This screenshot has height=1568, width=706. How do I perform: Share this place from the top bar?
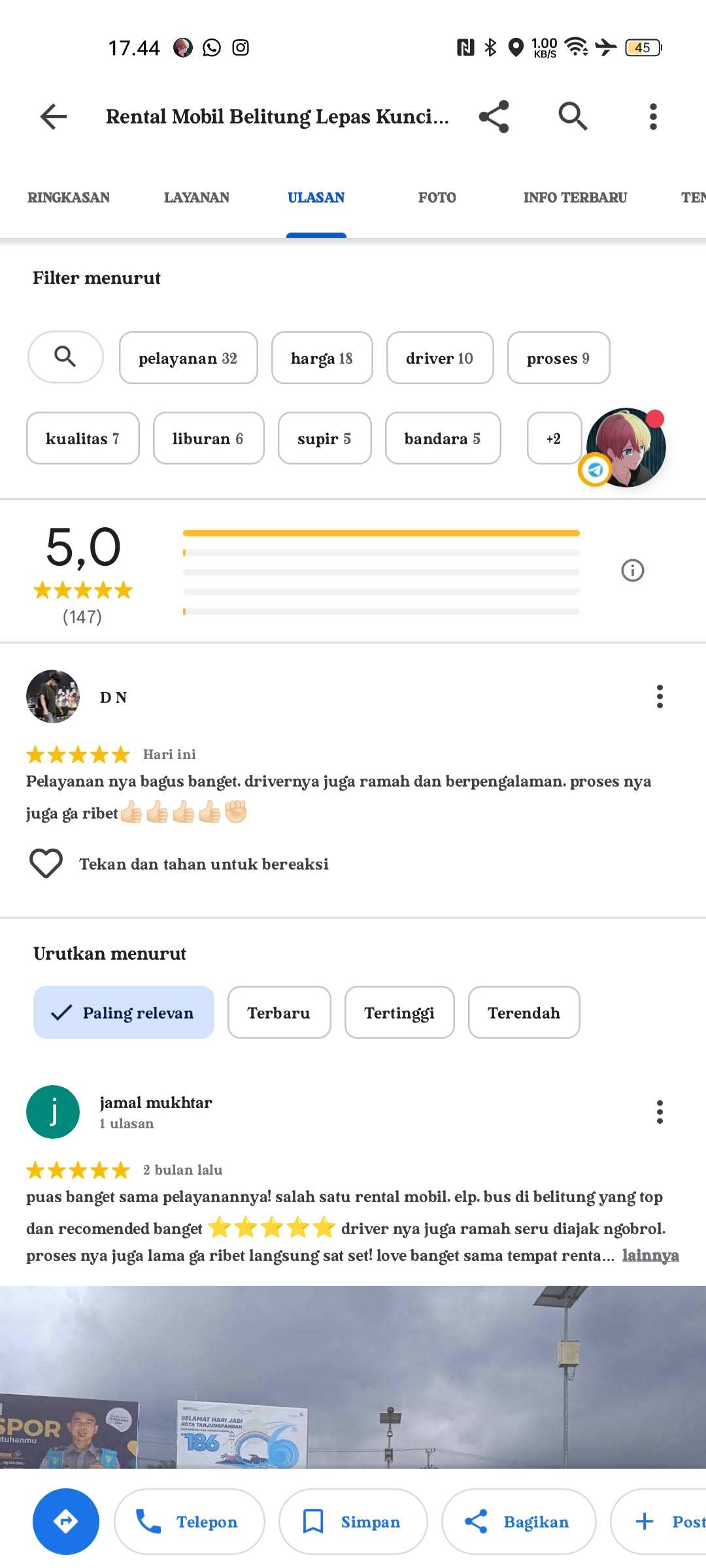point(494,117)
